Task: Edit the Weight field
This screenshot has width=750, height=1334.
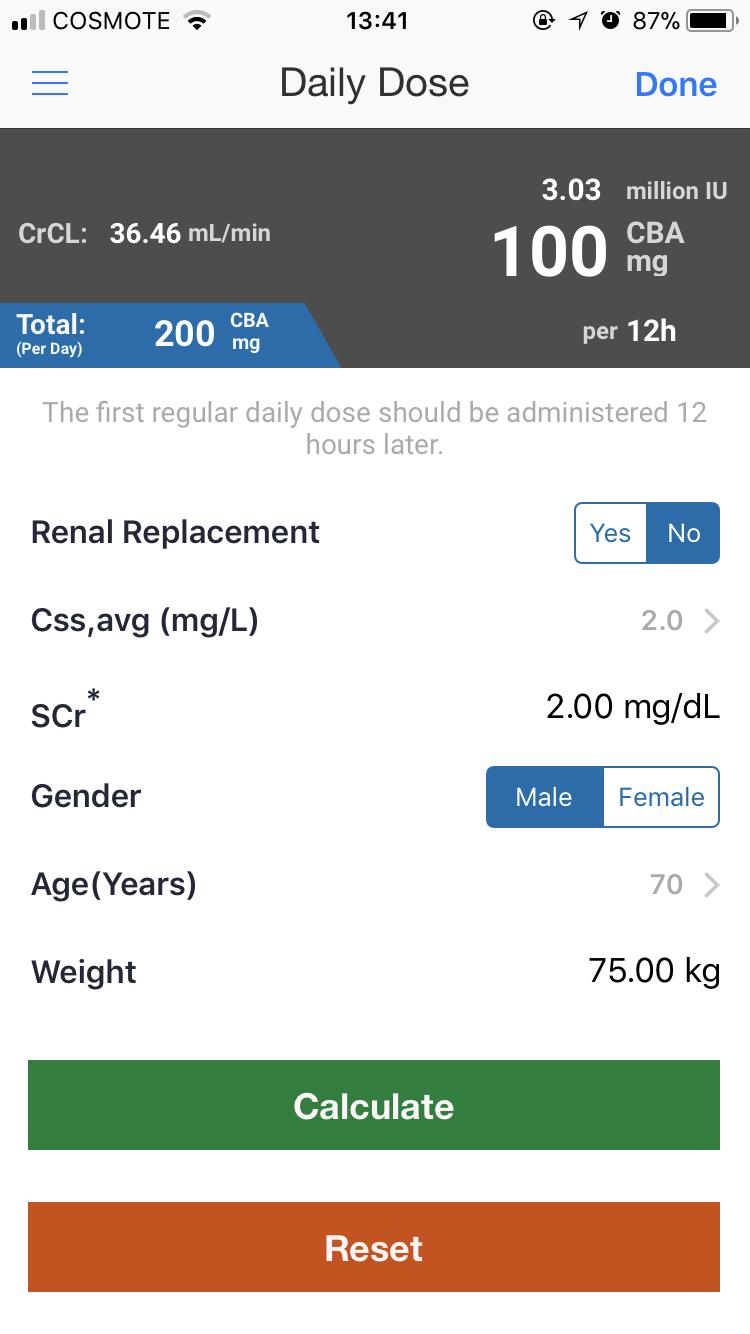Action: [x=654, y=972]
